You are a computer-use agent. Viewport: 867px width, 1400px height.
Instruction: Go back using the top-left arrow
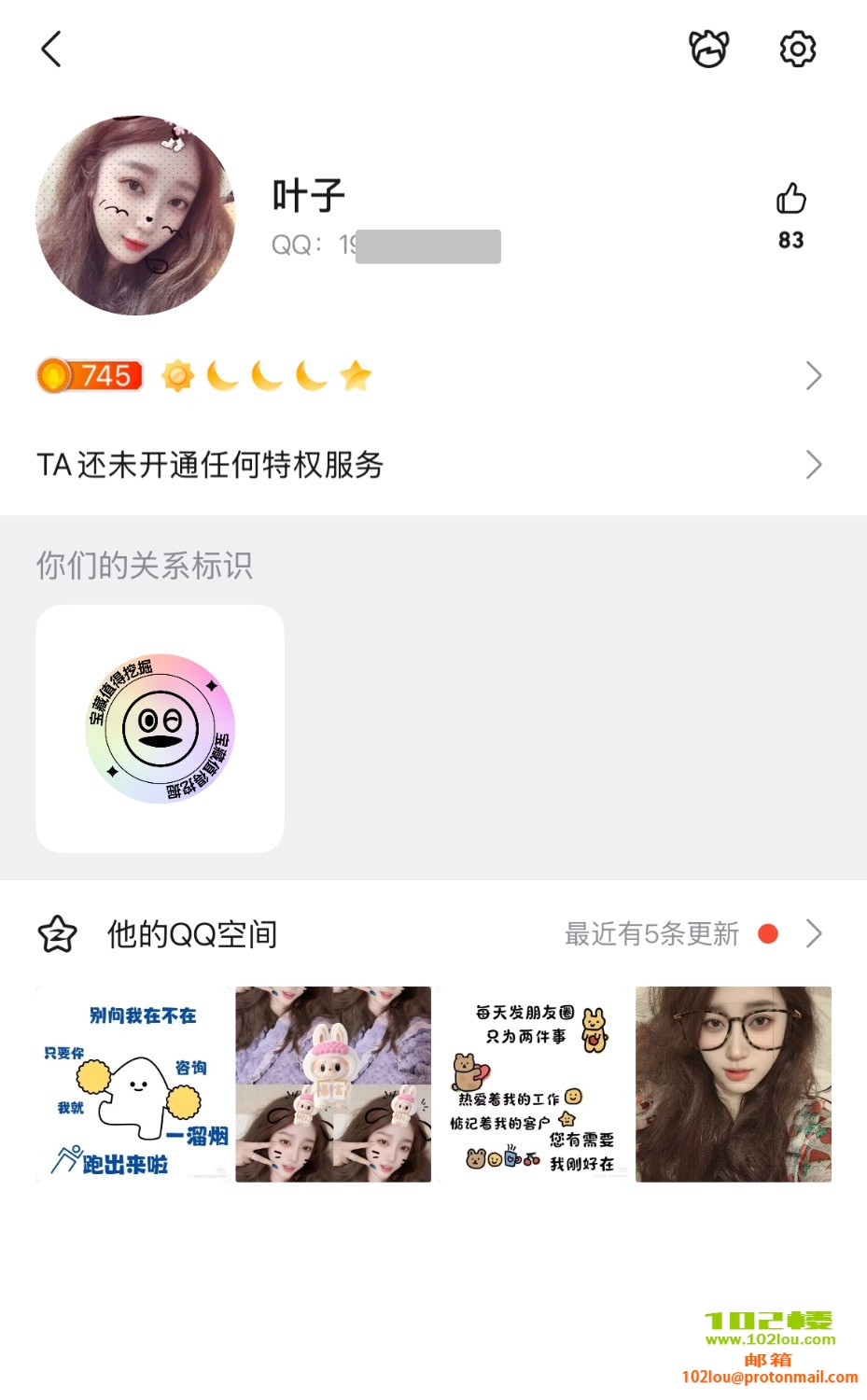[51, 49]
